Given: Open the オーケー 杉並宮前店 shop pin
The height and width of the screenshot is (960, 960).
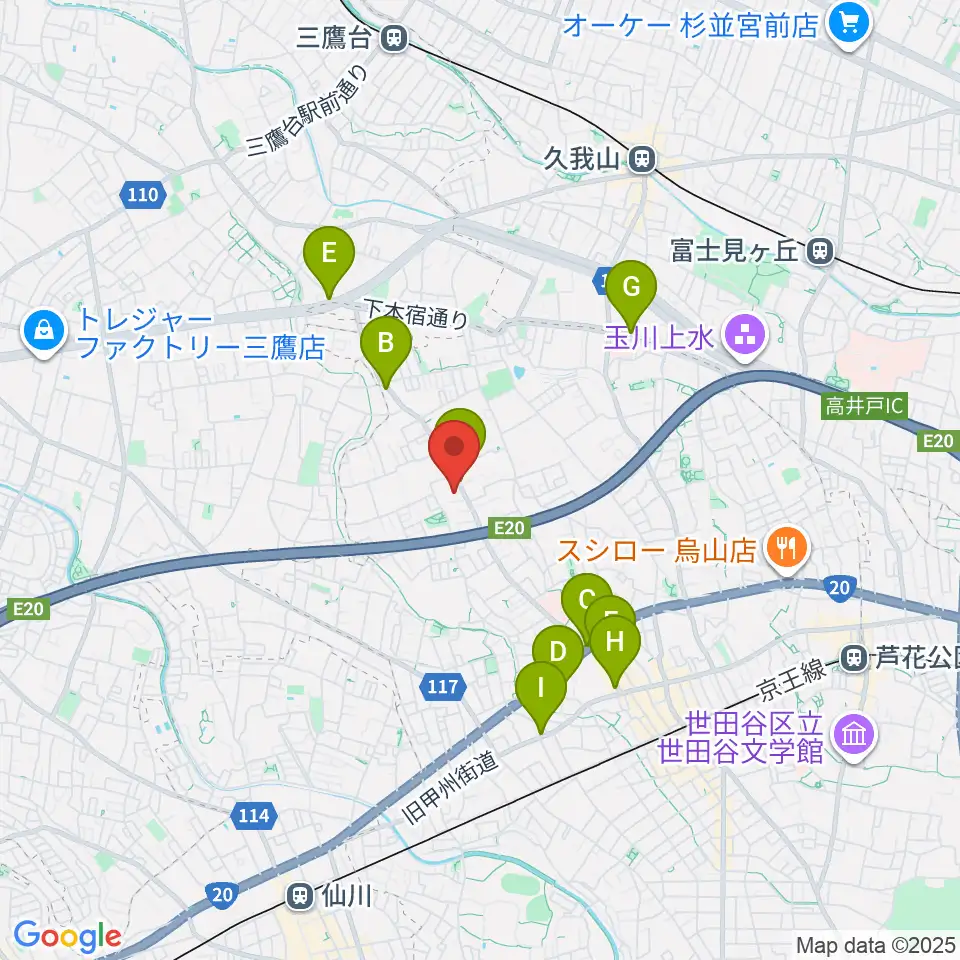Looking at the screenshot, I should [x=849, y=26].
